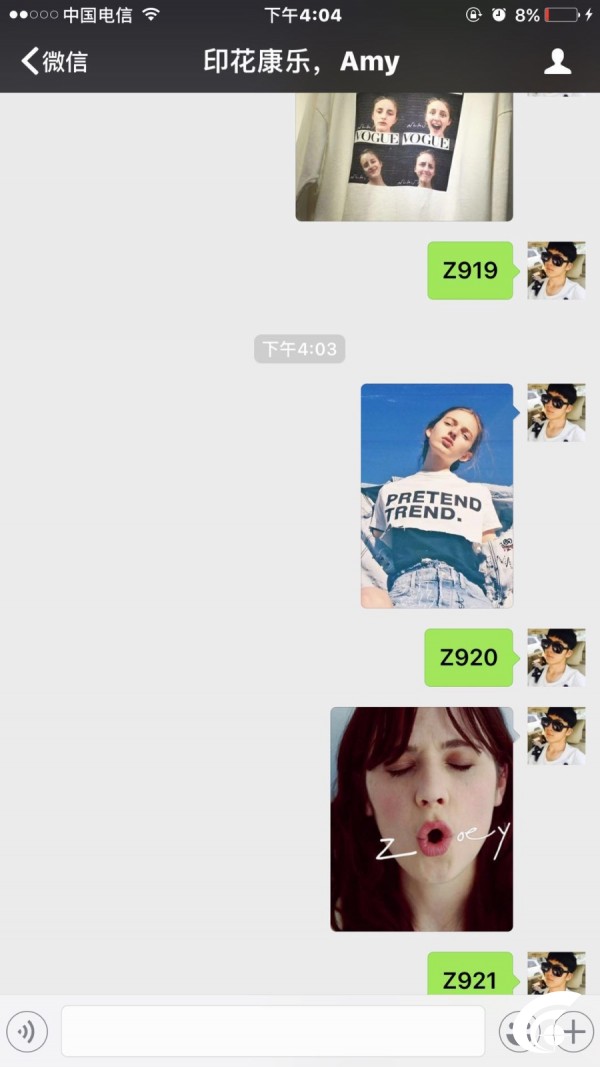Open the plus attachments menu

pos(574,1030)
